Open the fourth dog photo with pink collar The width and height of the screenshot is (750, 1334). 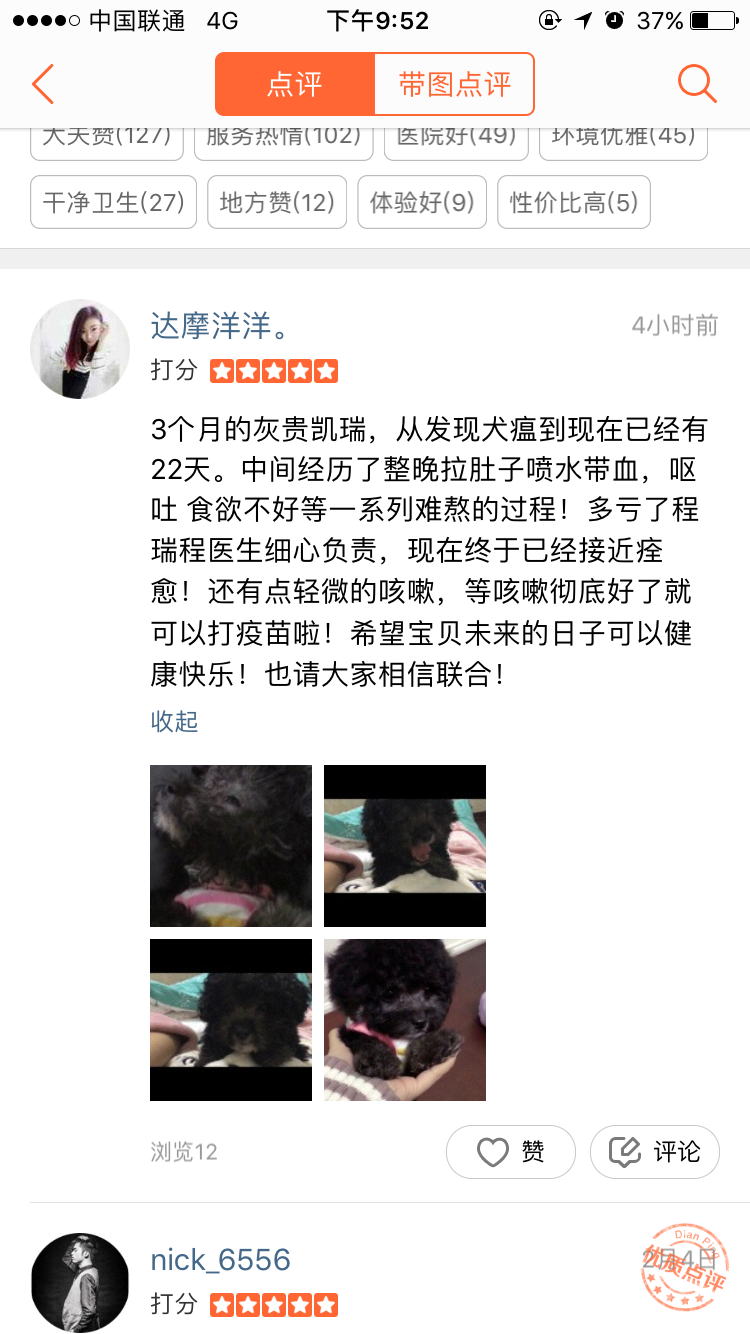tap(405, 1020)
